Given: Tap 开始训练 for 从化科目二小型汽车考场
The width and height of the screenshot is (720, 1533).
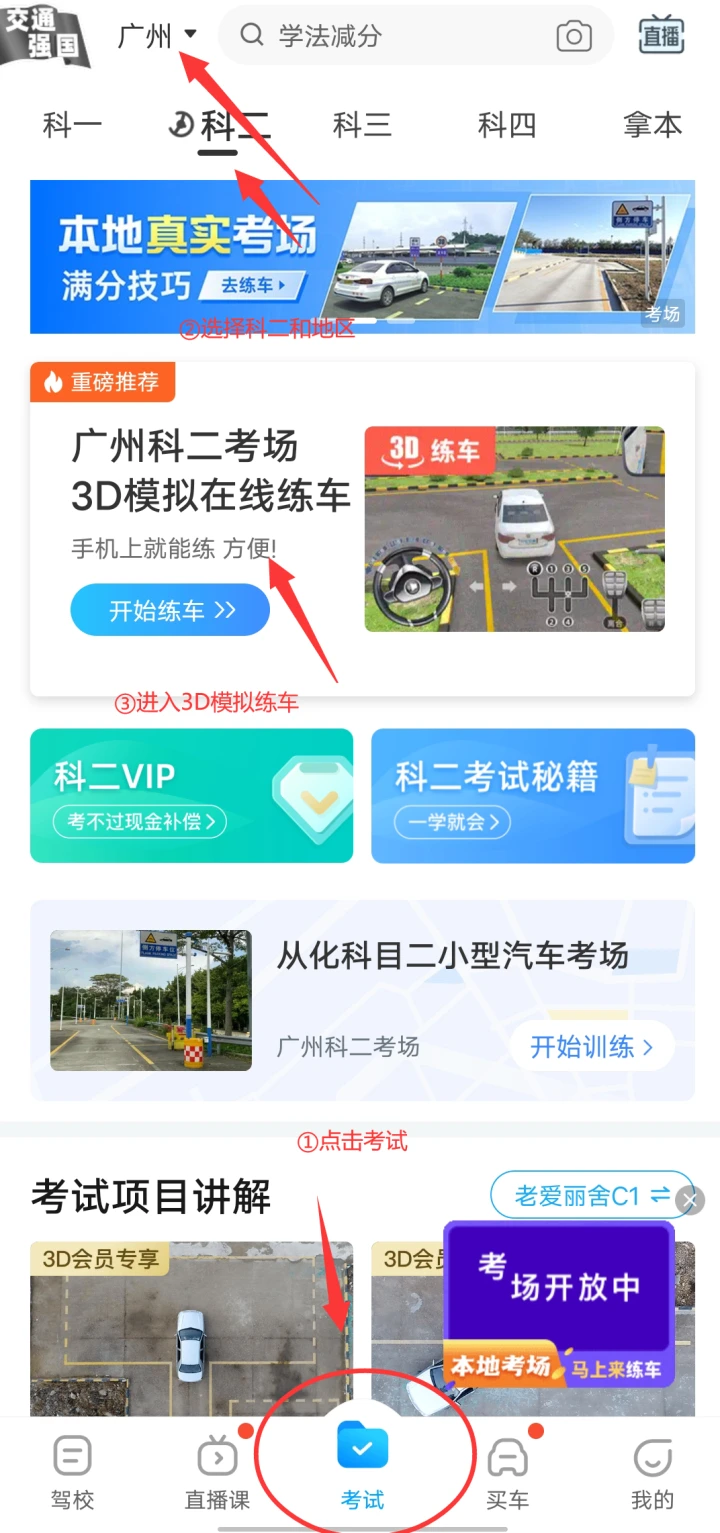Looking at the screenshot, I should click(591, 1047).
